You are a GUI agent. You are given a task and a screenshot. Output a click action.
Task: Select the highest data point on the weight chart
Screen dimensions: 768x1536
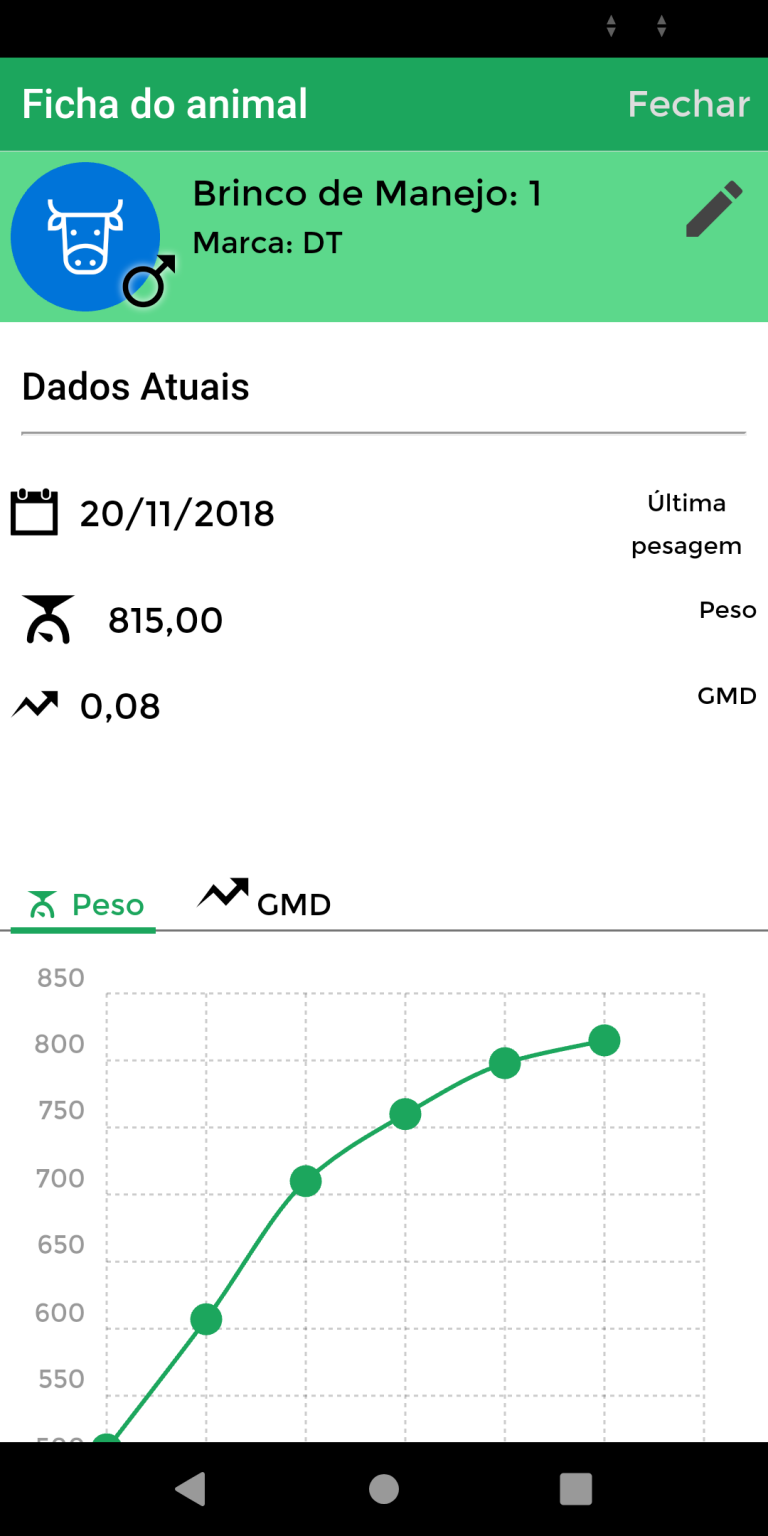click(x=603, y=1040)
